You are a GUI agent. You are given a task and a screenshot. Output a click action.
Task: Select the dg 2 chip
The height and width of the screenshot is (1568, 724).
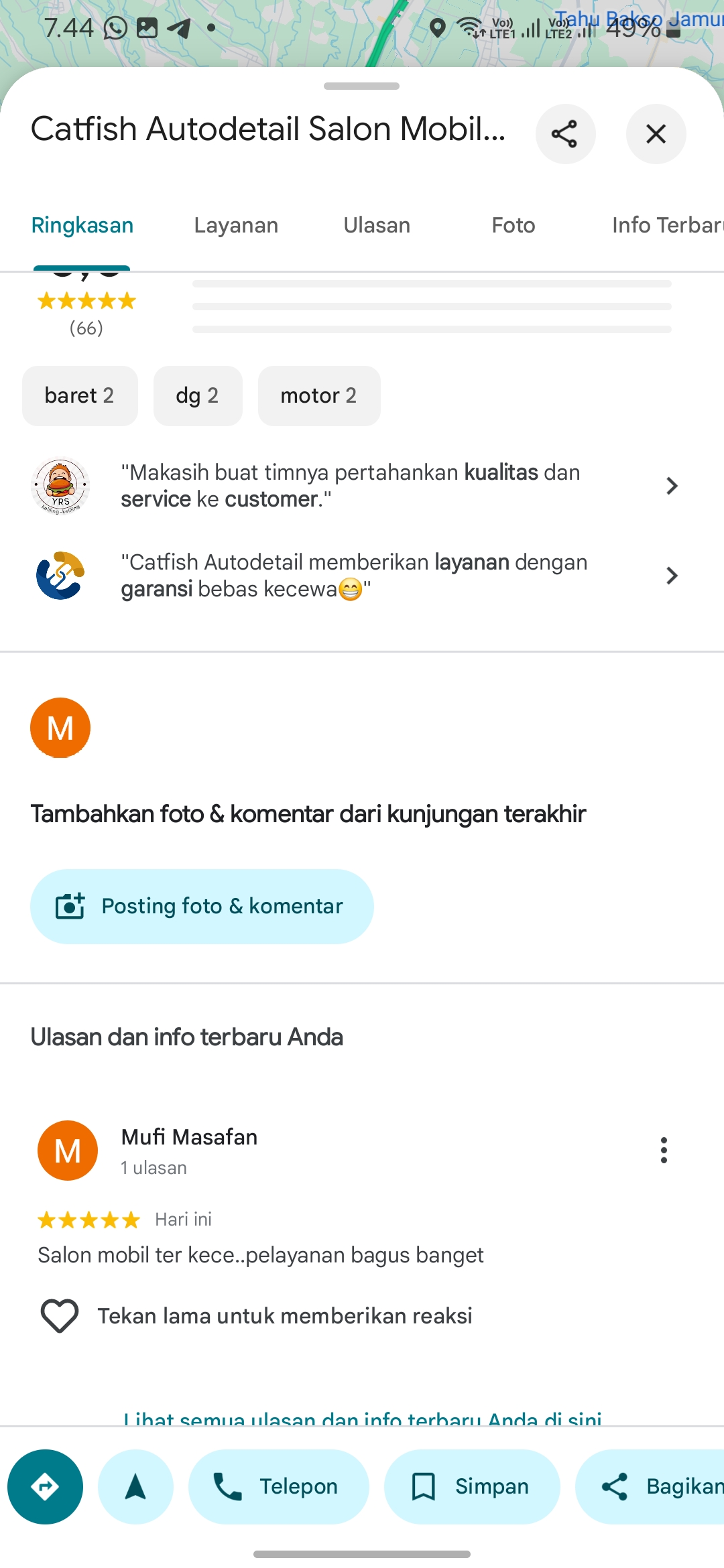(x=198, y=395)
